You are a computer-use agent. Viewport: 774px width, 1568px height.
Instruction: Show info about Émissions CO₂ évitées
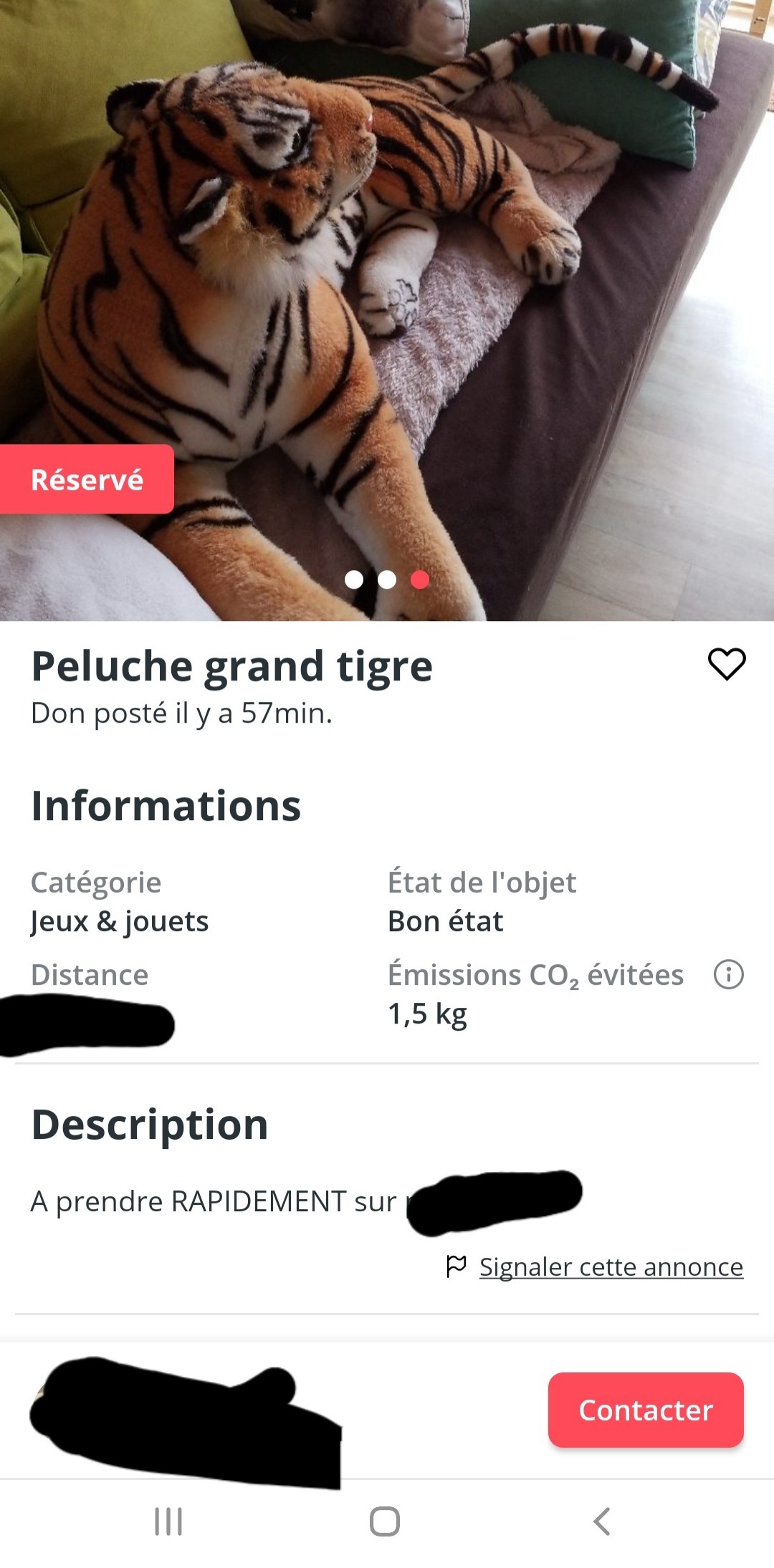point(729,975)
